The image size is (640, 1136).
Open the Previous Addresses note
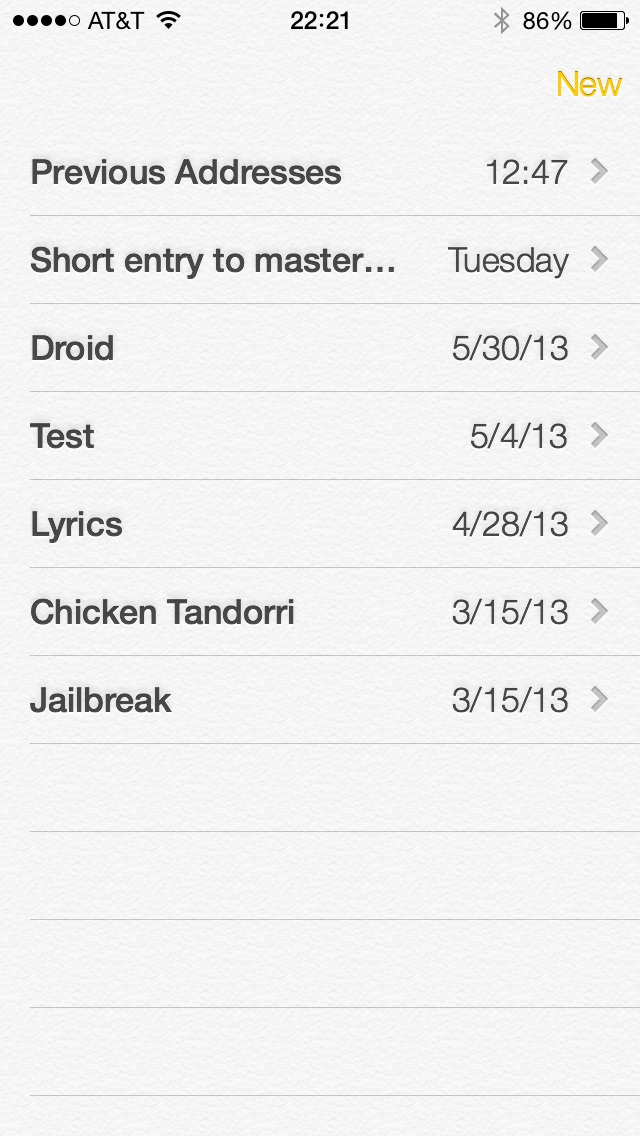pos(320,172)
